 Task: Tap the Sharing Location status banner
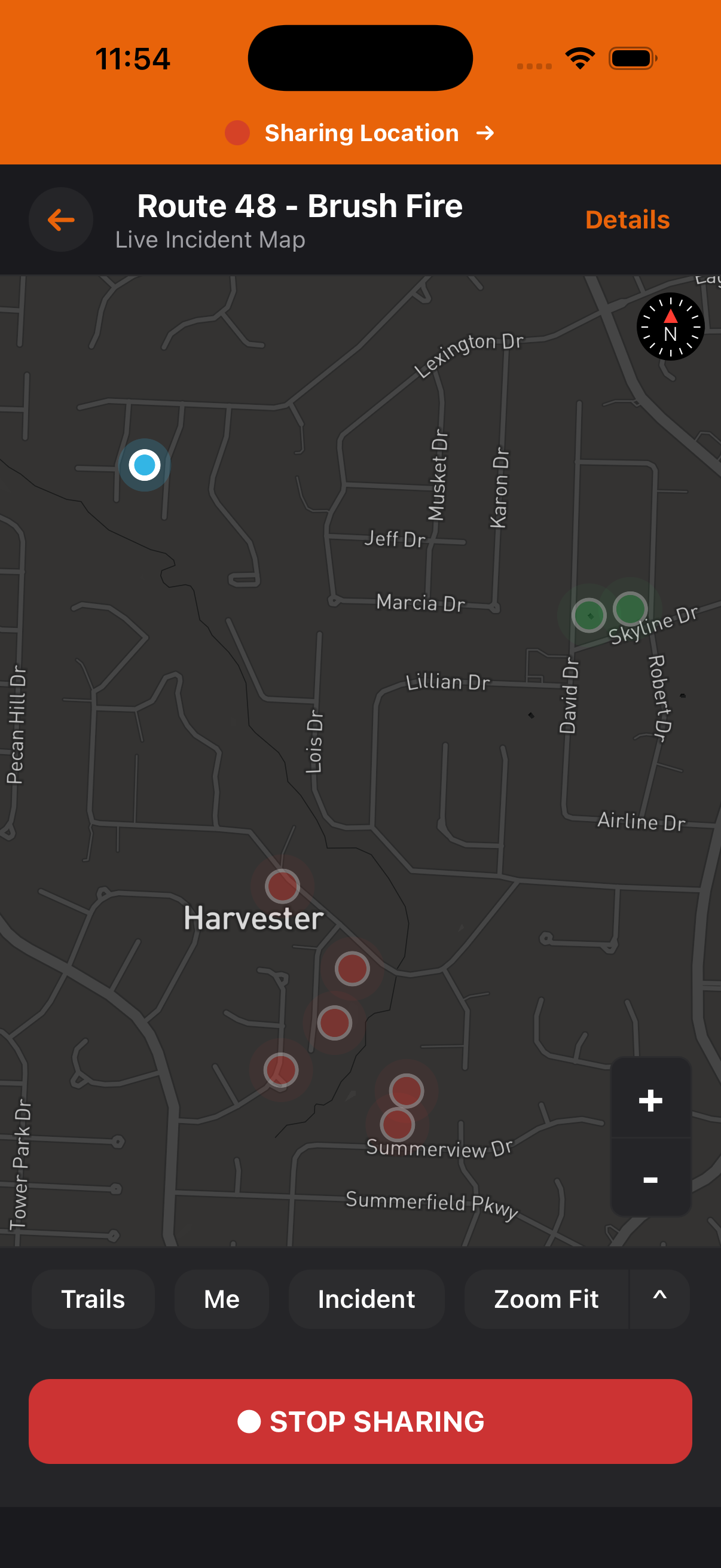pos(361,133)
